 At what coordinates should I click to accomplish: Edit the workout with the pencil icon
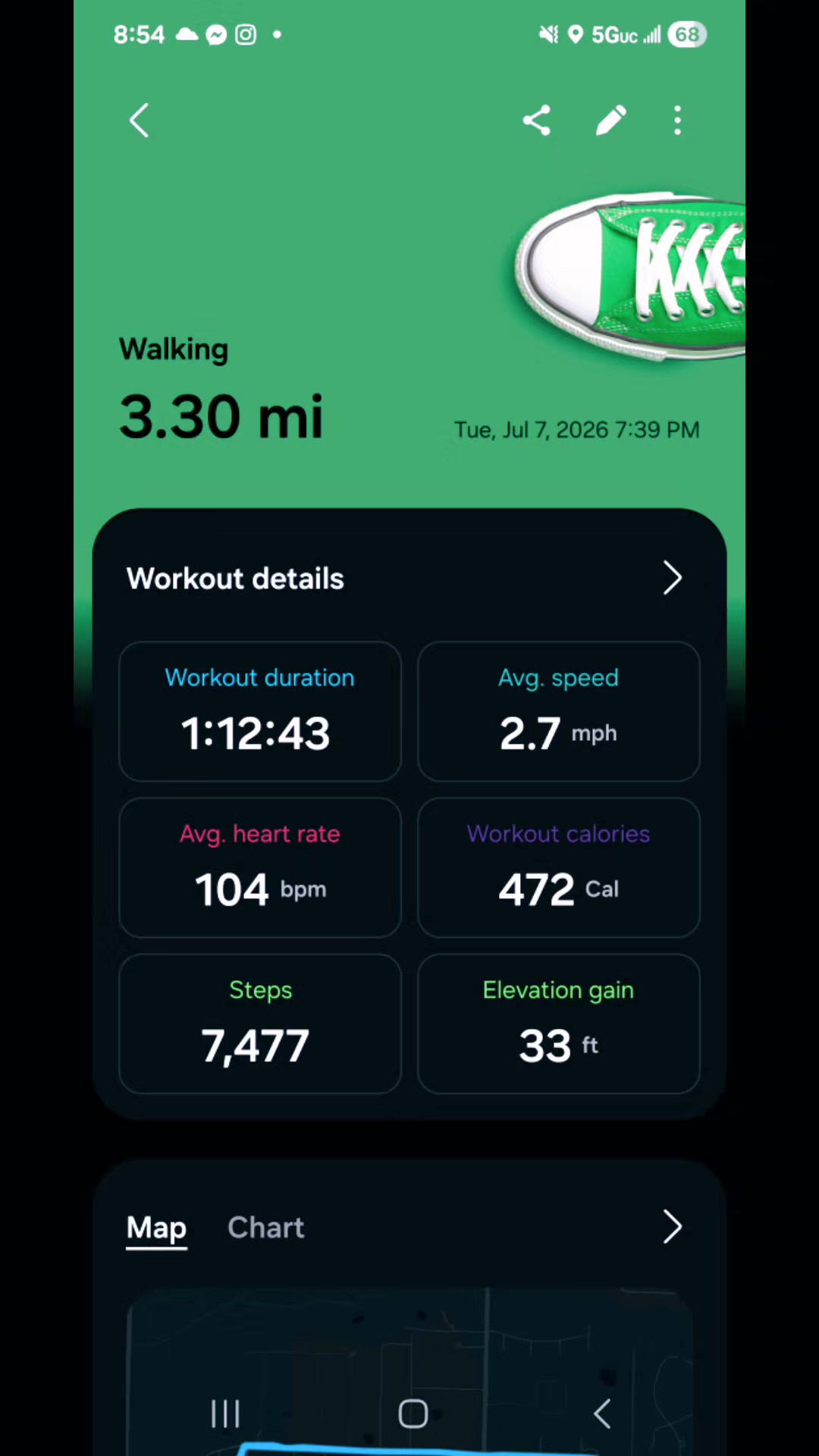coord(611,121)
